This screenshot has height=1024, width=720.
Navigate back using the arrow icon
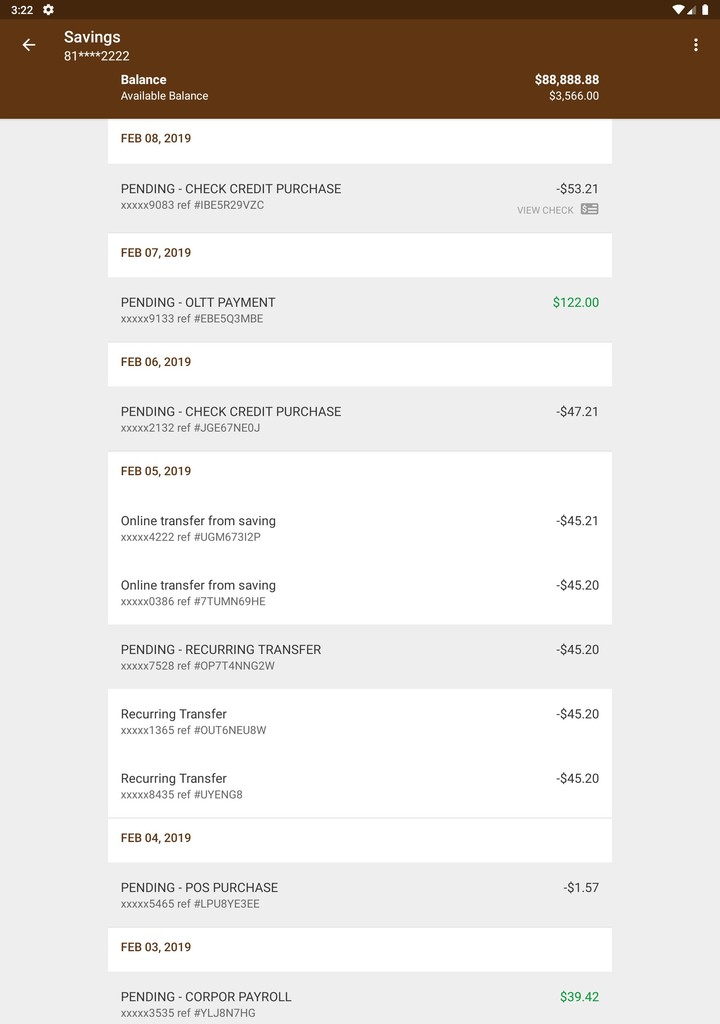[27, 44]
